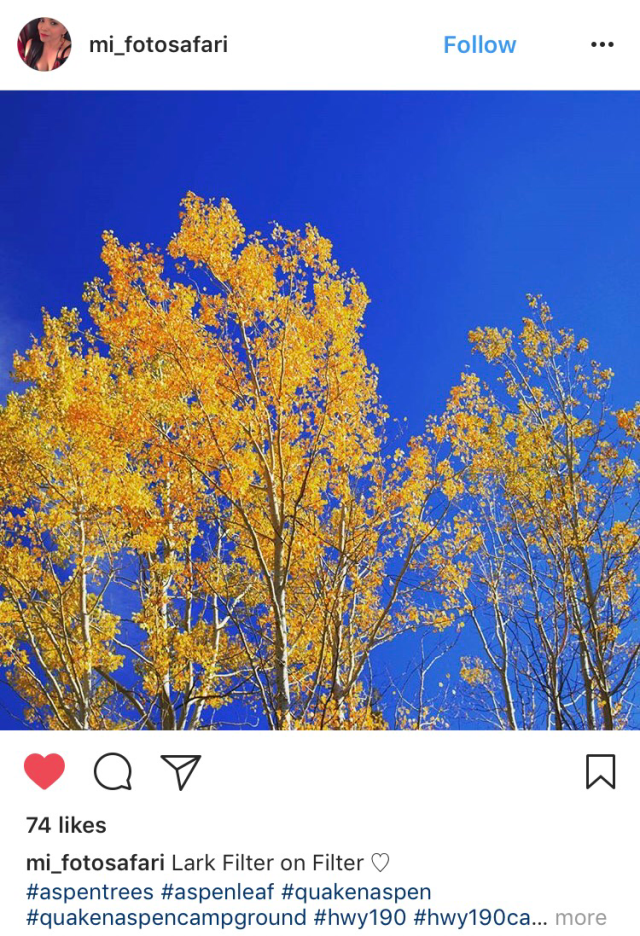Open comments with the speech bubble icon

[x=112, y=771]
